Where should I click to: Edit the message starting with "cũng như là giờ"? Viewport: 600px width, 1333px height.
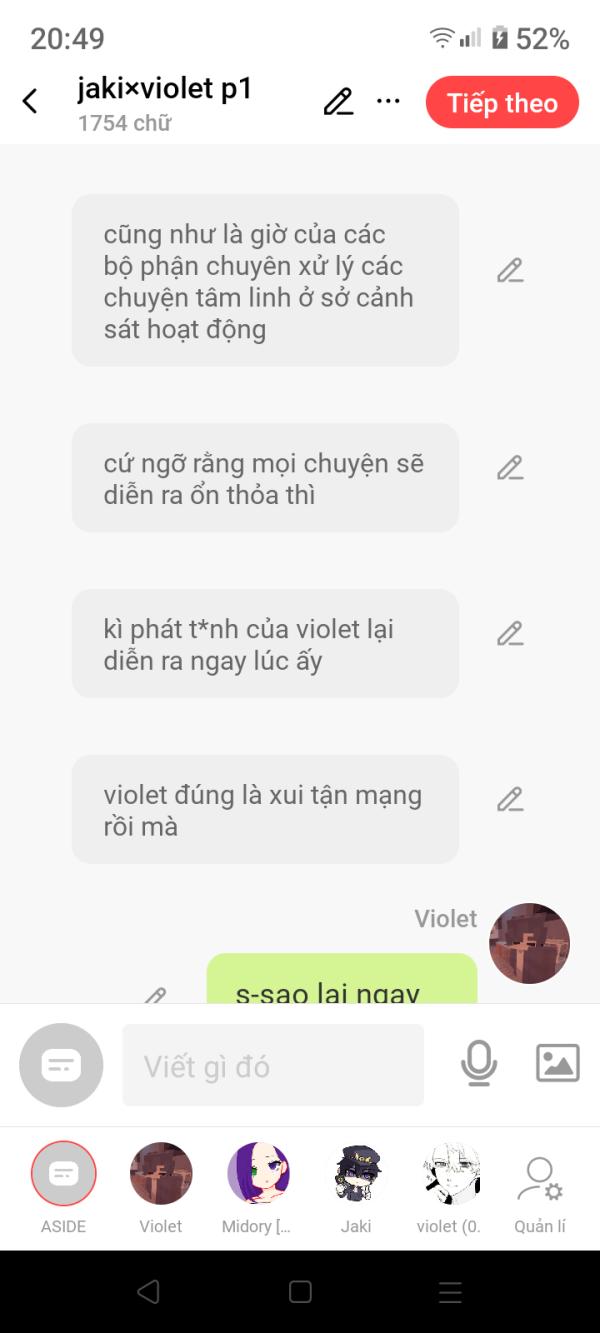(510, 270)
